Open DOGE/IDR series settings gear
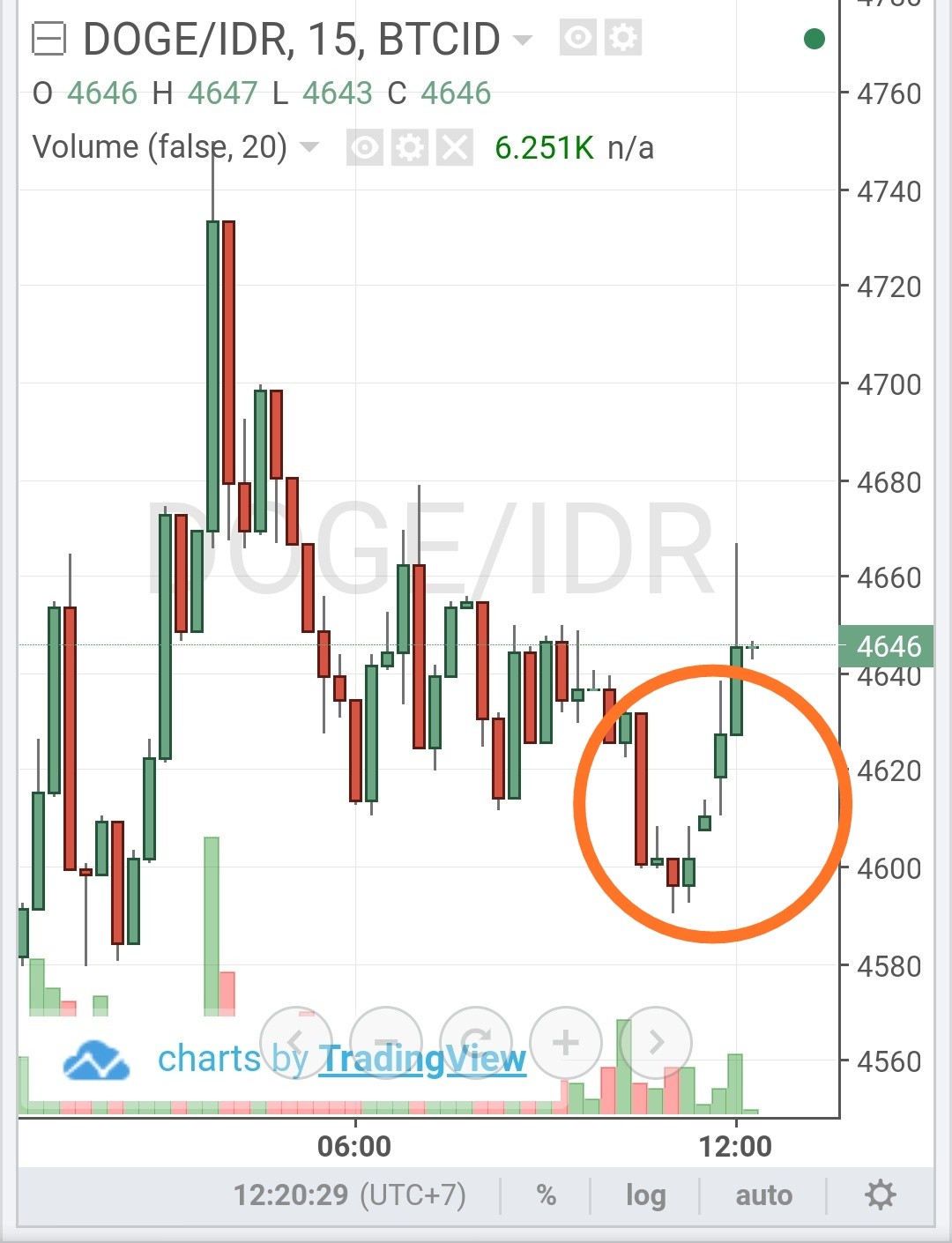Image resolution: width=952 pixels, height=1243 pixels. pyautogui.click(x=623, y=38)
